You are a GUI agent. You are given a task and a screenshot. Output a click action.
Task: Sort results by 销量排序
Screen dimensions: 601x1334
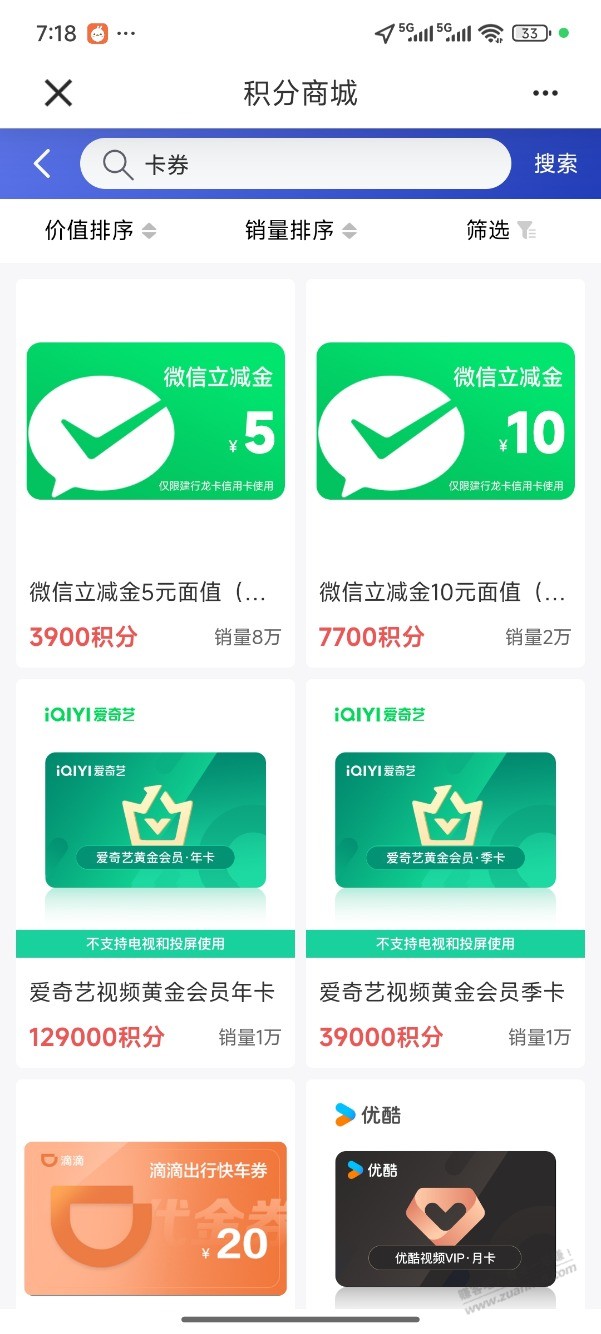[x=300, y=231]
